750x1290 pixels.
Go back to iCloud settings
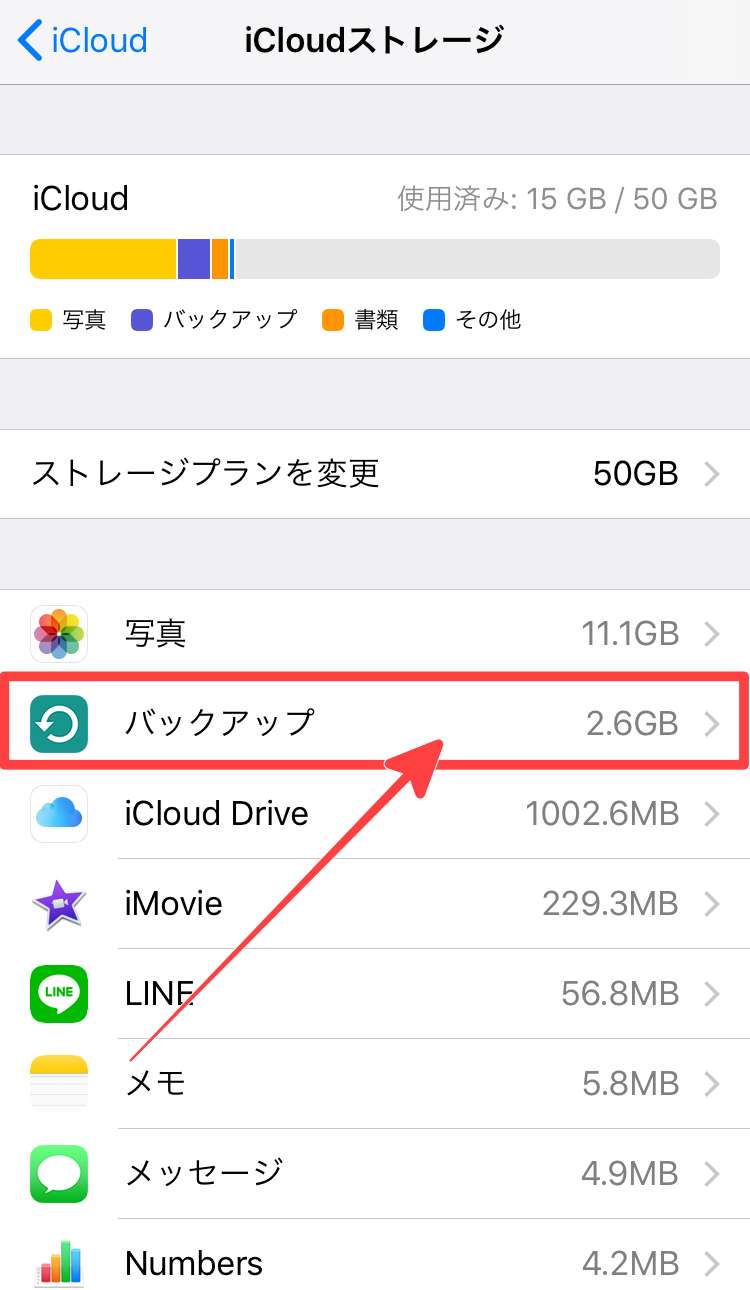click(x=82, y=41)
